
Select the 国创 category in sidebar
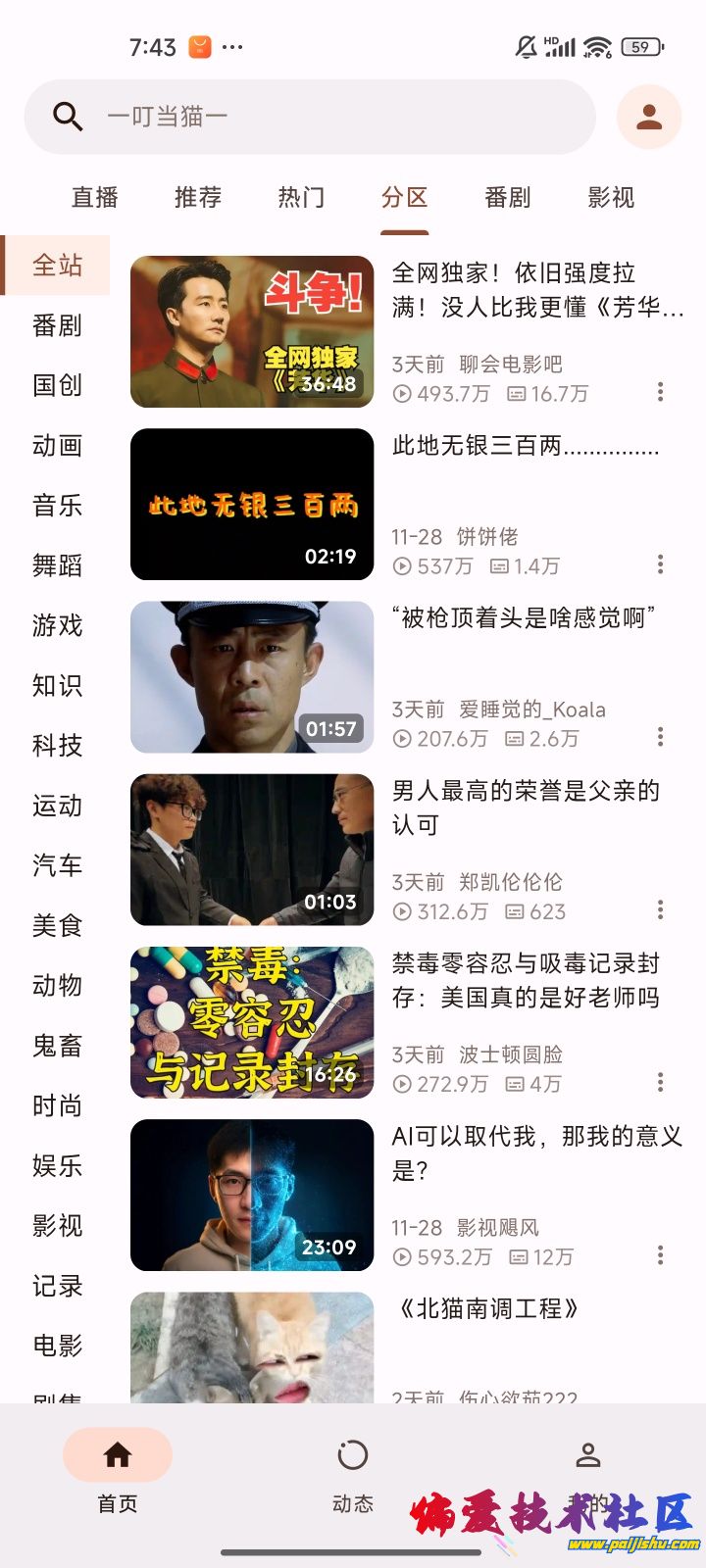[x=57, y=385]
